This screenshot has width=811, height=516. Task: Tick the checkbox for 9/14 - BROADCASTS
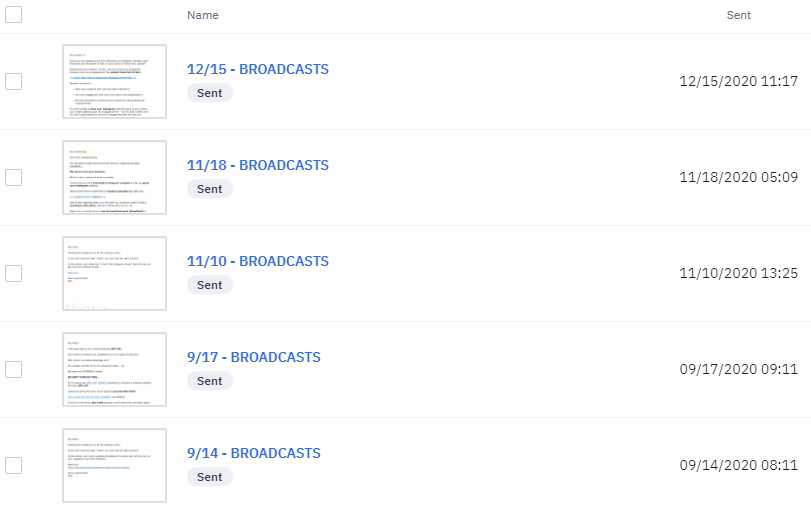pyautogui.click(x=13, y=465)
